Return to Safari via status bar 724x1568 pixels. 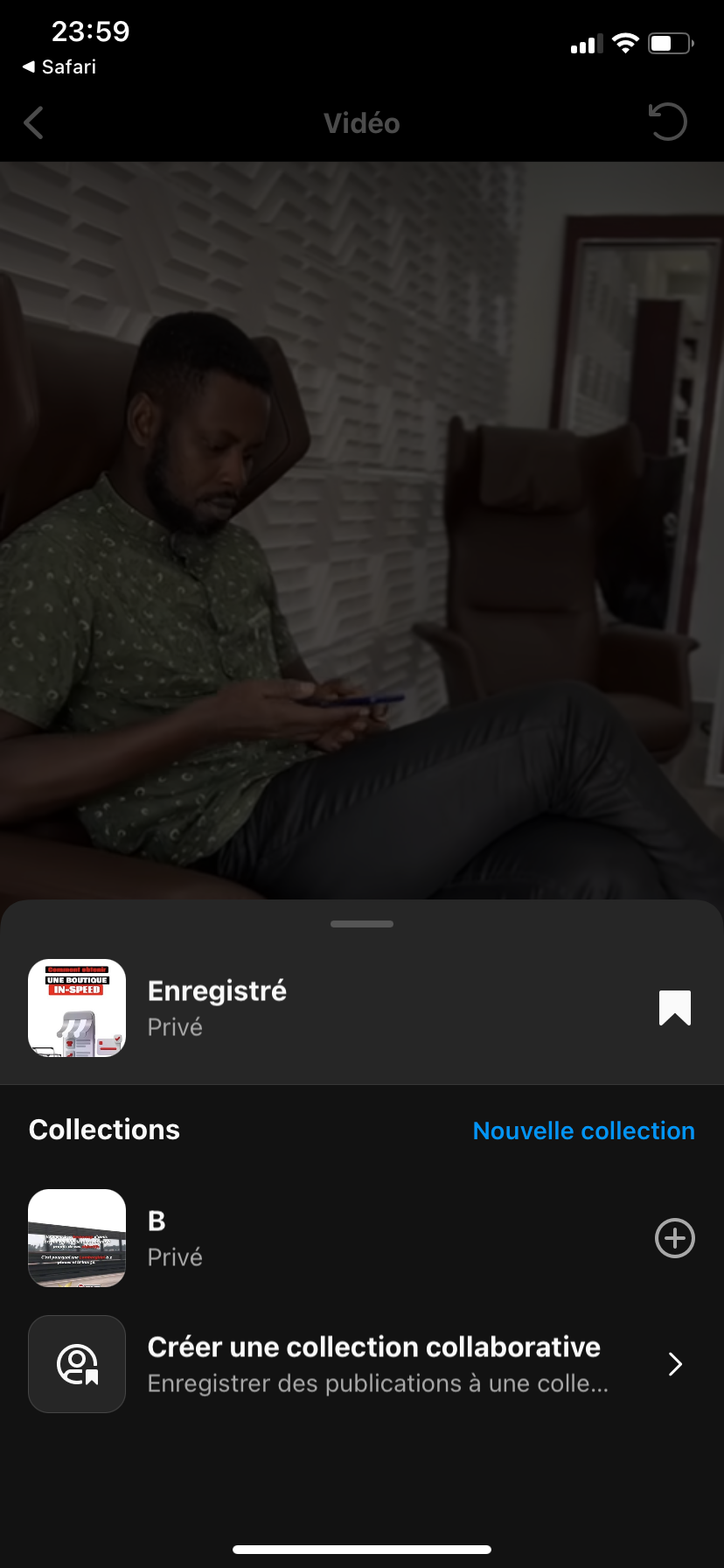coord(59,66)
